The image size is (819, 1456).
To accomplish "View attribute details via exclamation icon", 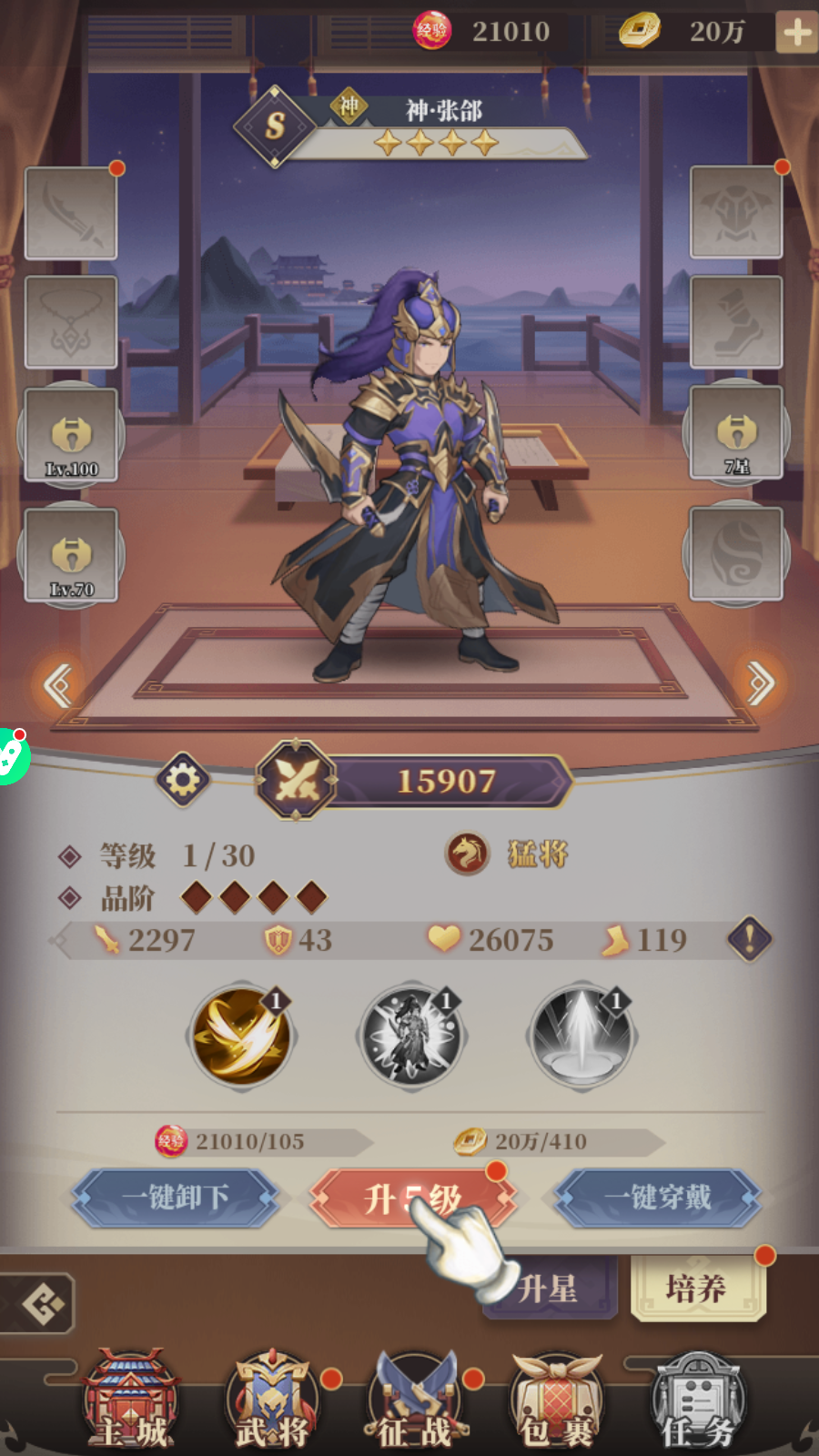I will 749,939.
